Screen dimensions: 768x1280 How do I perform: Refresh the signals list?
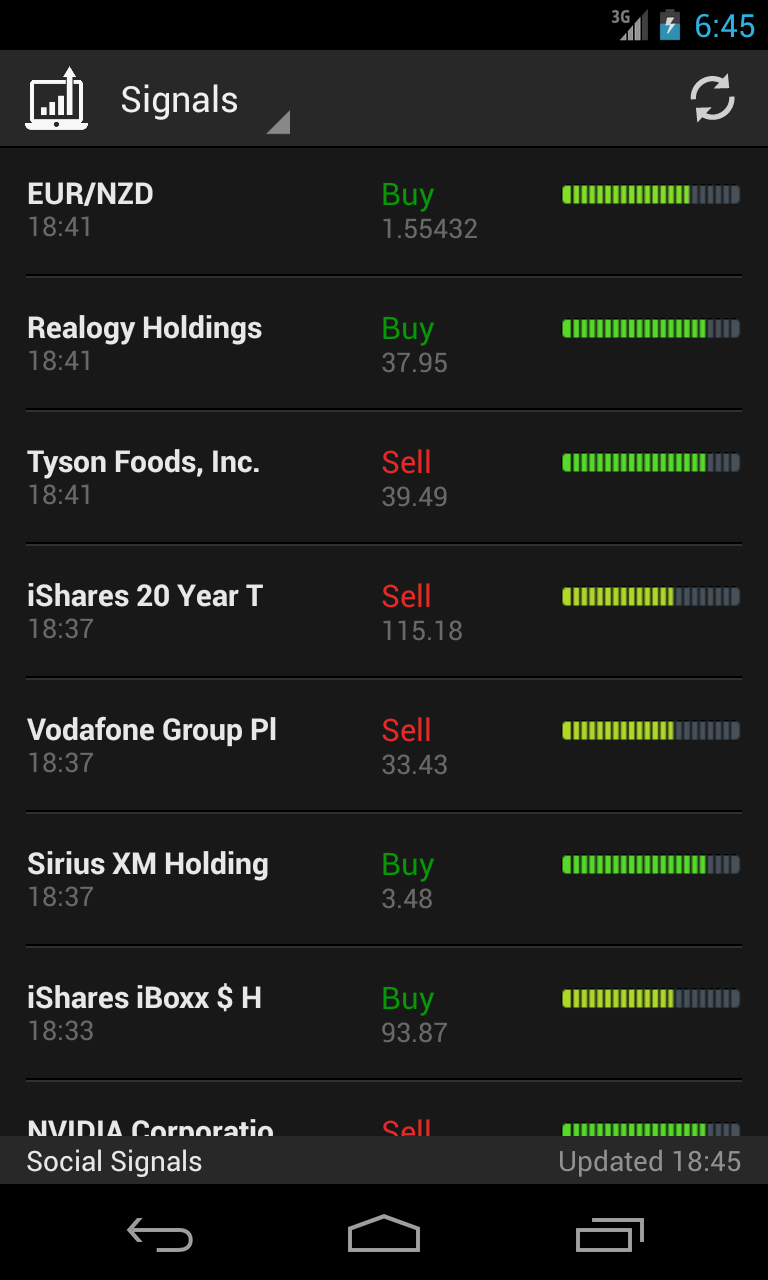712,100
